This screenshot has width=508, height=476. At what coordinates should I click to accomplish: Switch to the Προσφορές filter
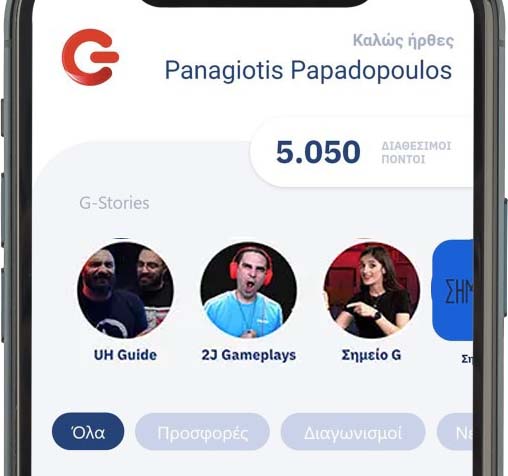click(x=202, y=432)
